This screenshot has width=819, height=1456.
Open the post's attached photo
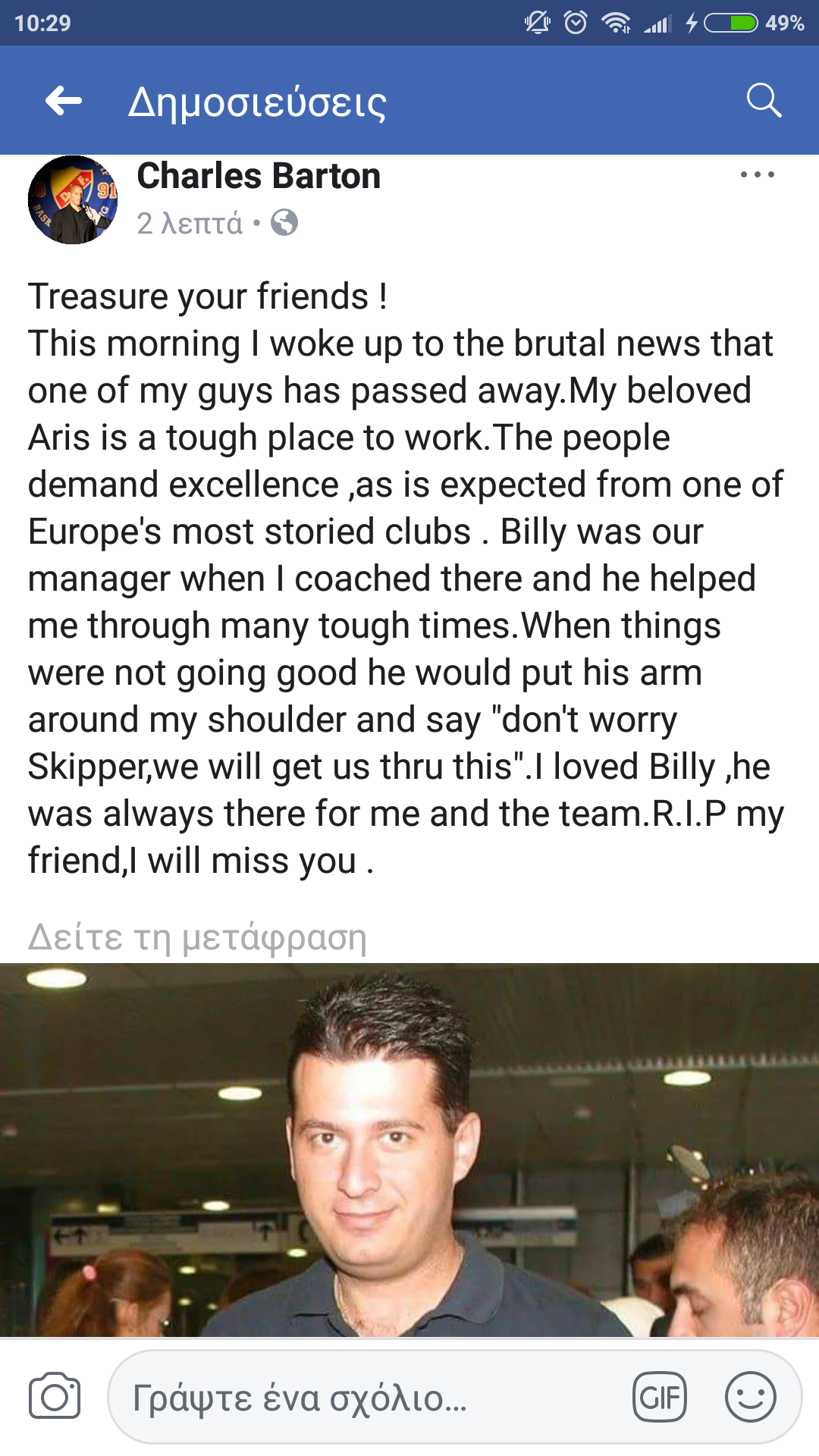(409, 1149)
